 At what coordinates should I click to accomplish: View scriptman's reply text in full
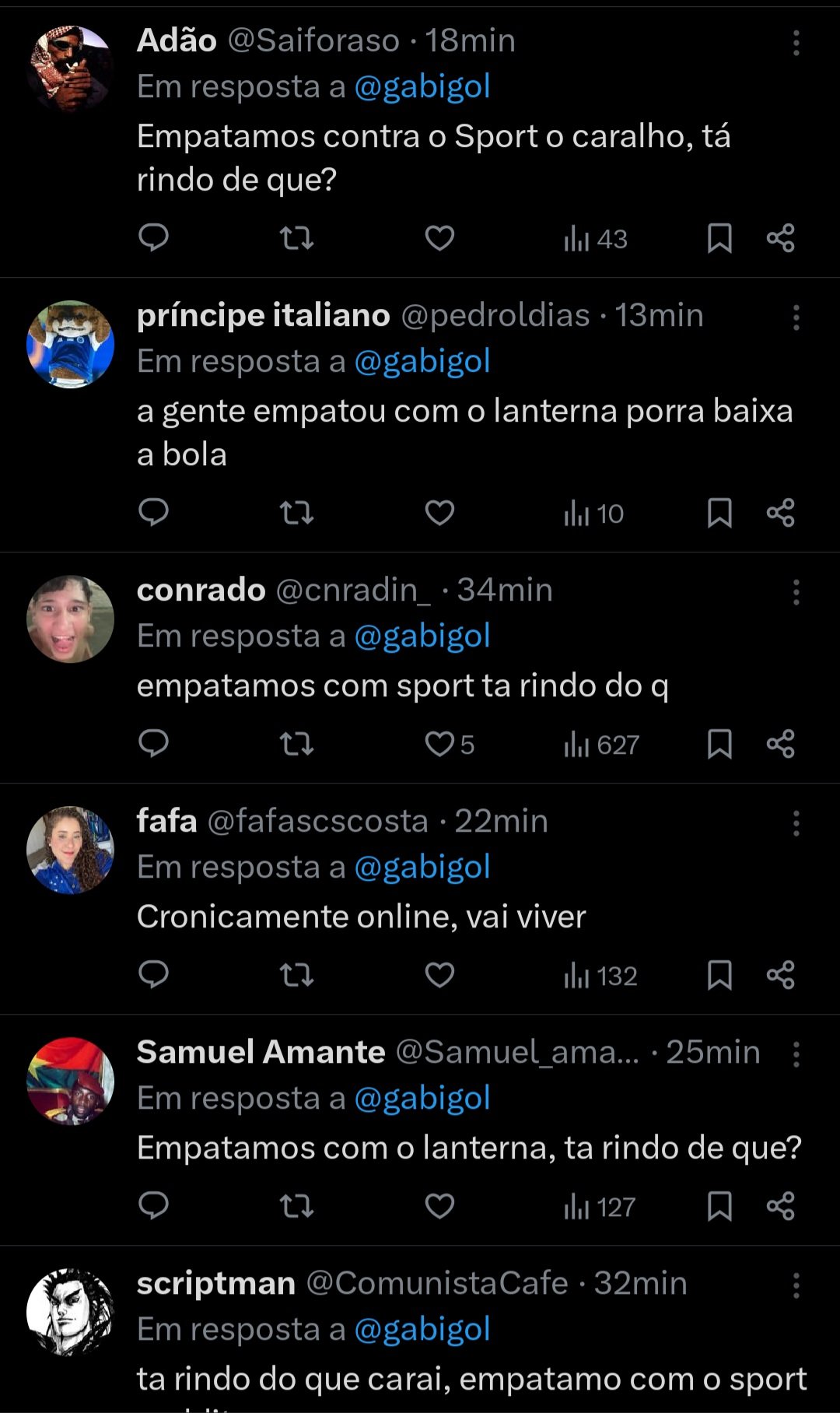click(467, 1377)
